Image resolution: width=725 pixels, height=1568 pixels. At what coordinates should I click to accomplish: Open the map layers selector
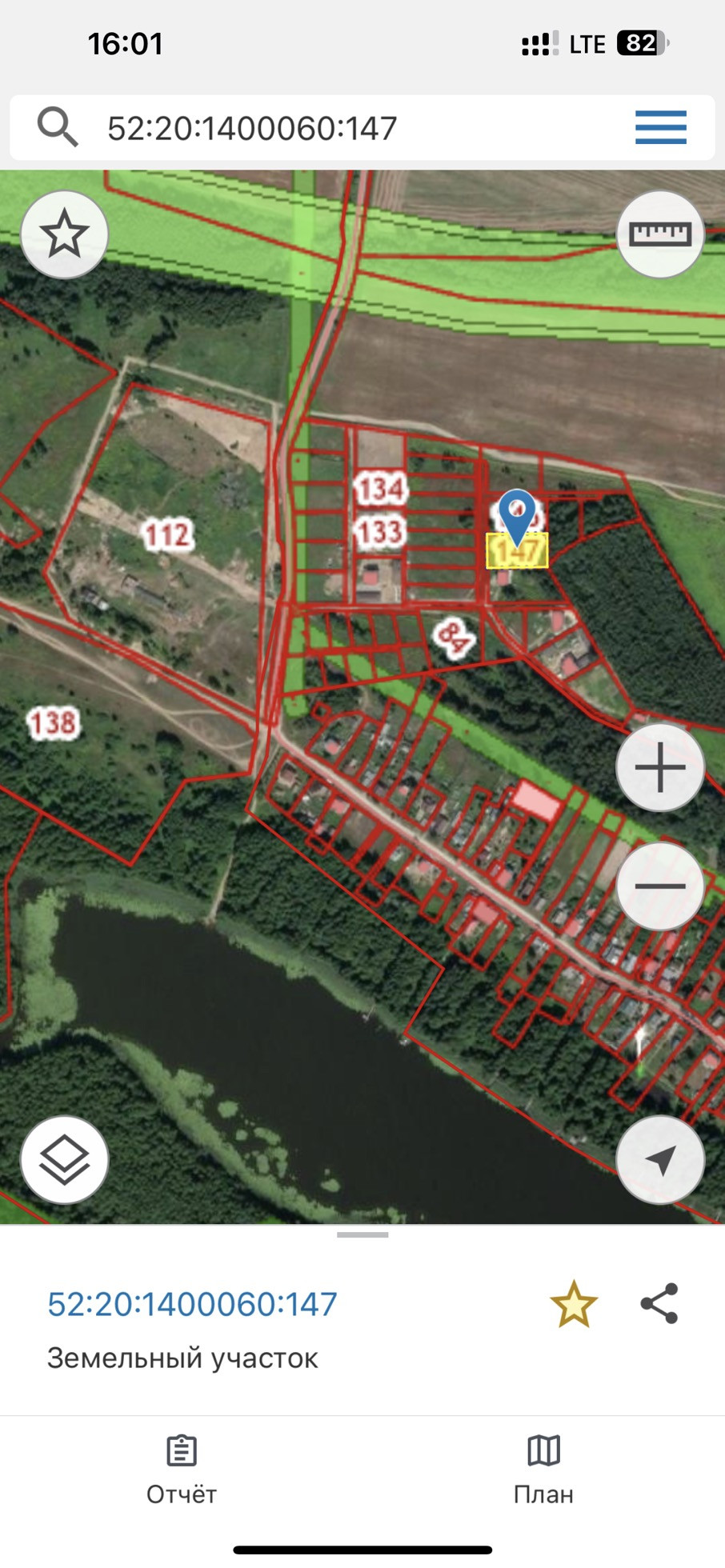coord(64,1159)
